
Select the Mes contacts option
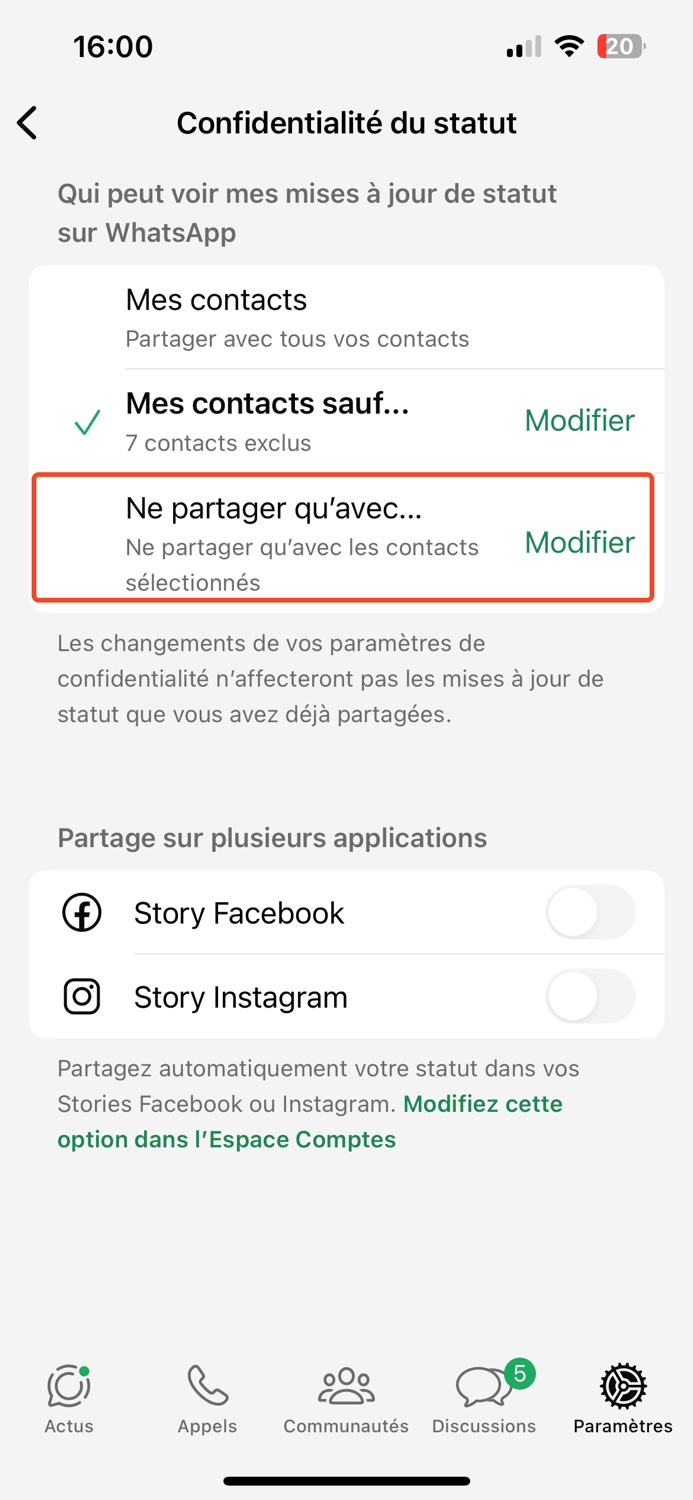(x=346, y=318)
